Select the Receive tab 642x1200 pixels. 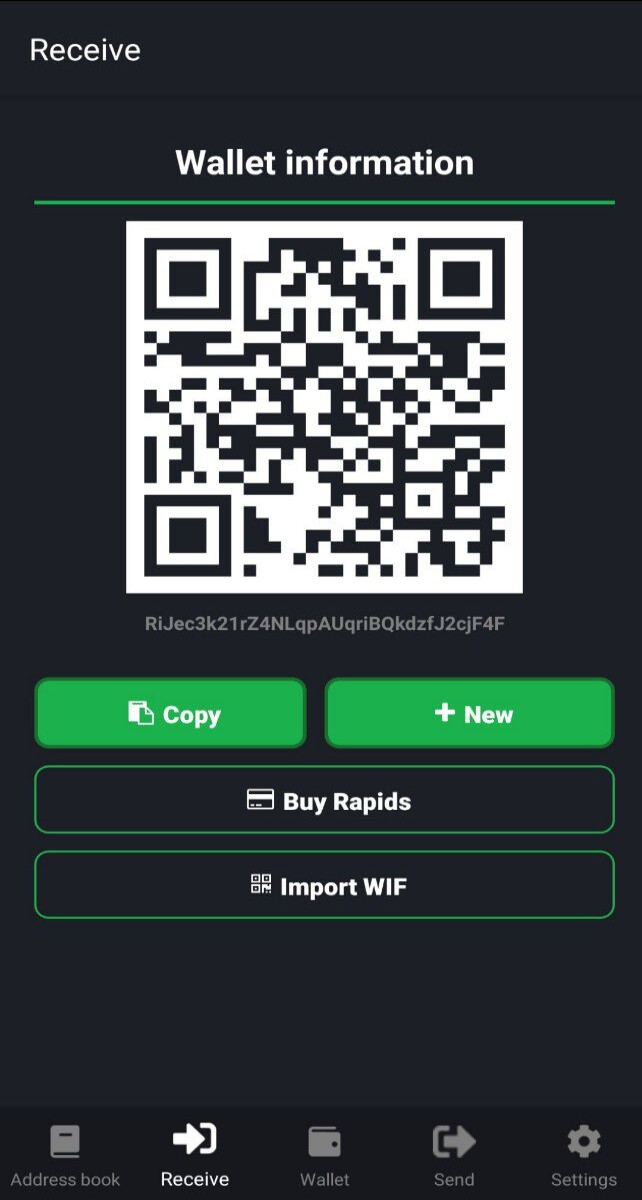[x=194, y=1156]
